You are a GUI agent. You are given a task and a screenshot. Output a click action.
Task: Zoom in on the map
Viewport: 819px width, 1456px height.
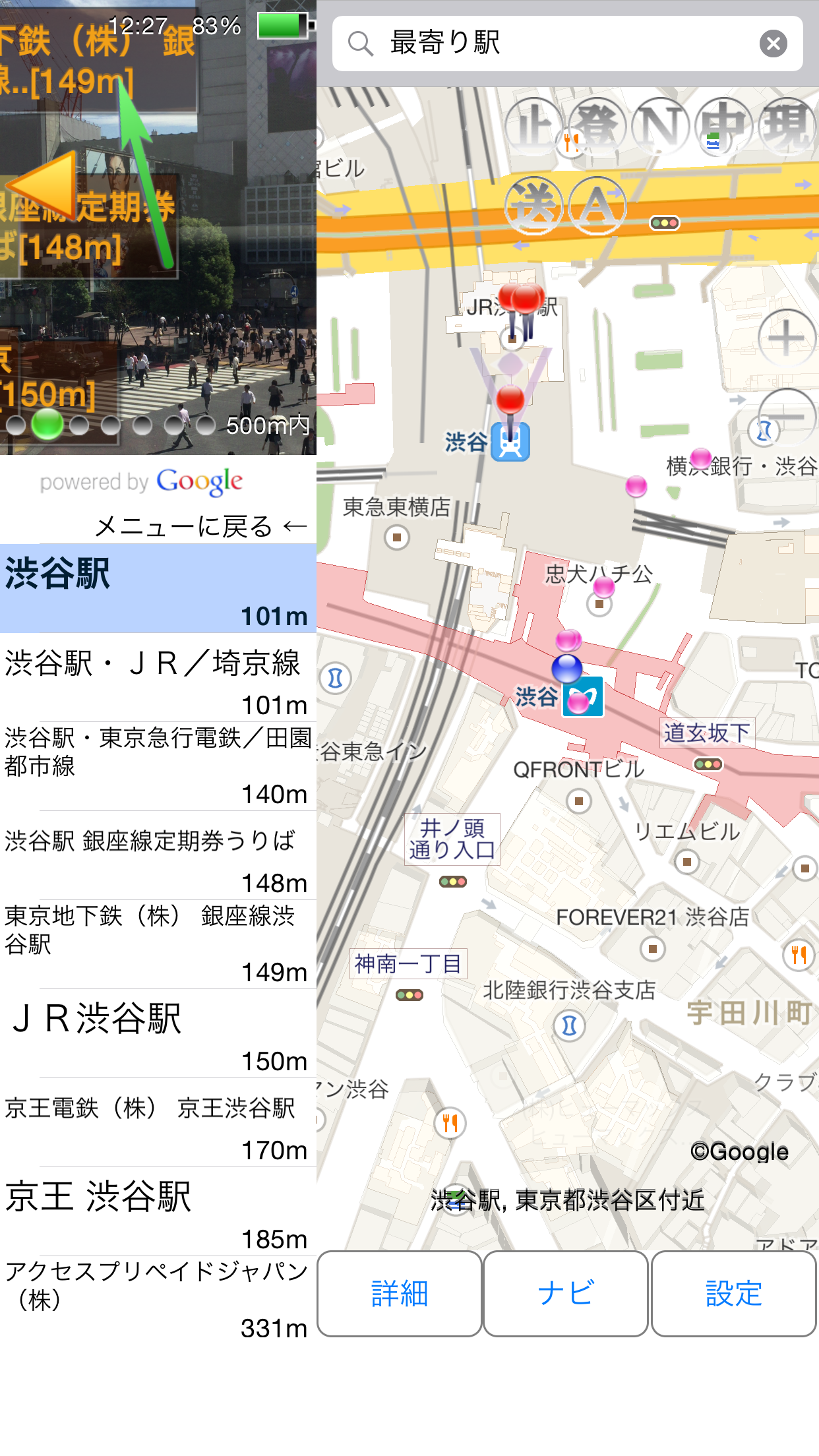tap(786, 339)
